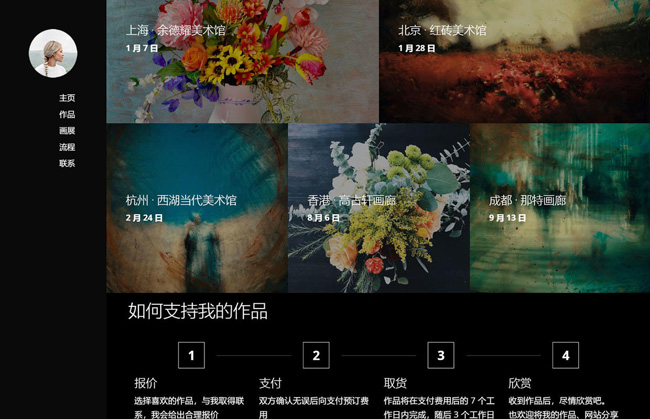The image size is (650, 419).
Task: Open the 画展 page
Action: coord(67,131)
